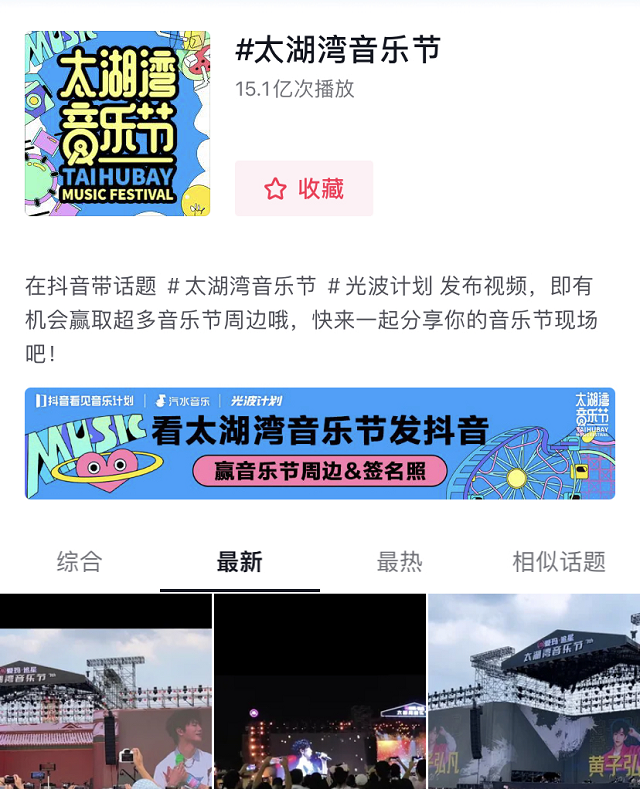Viewport: 640px width, 789px height.
Task: Open the 相似话题 tab
Action: point(559,562)
